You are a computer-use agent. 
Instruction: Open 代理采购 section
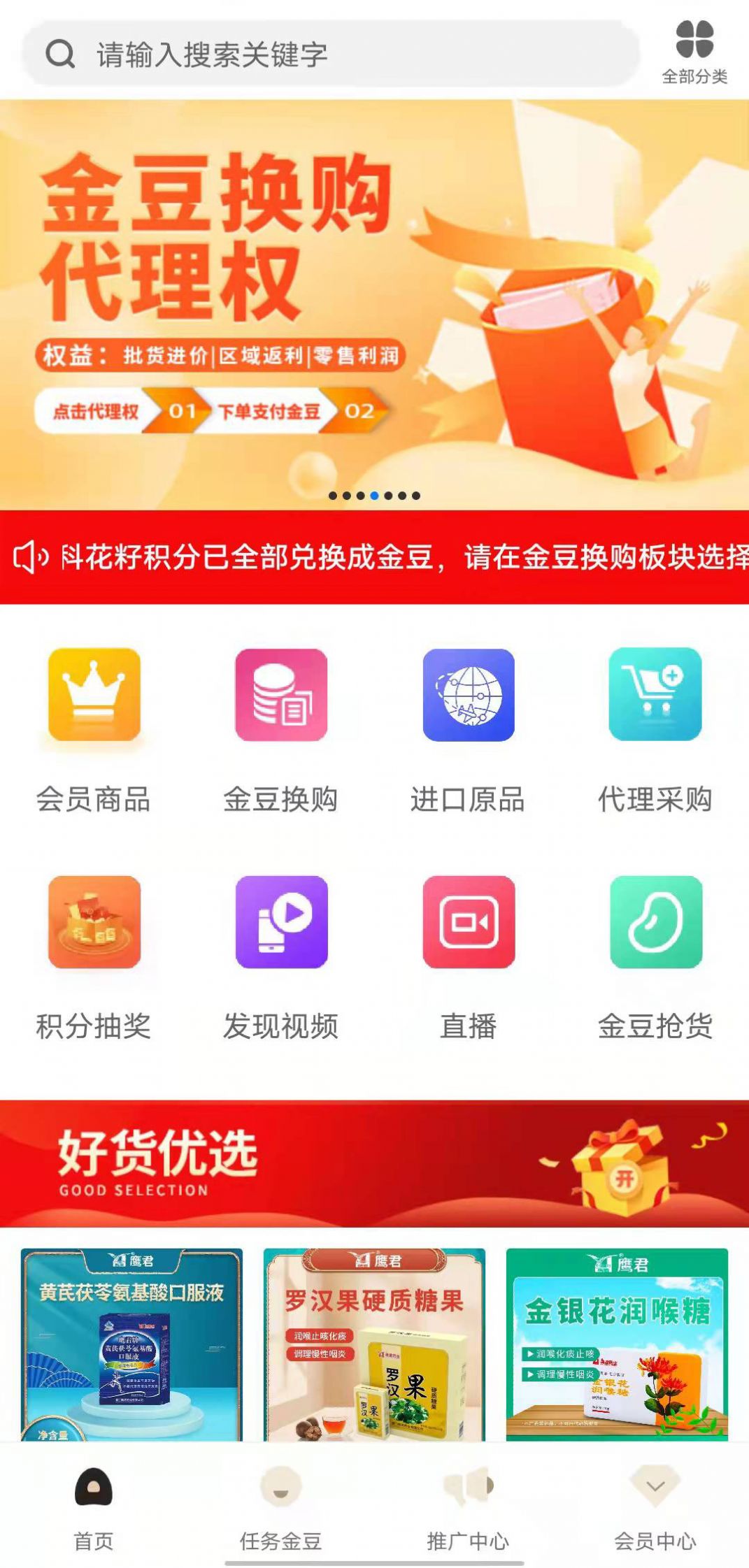click(x=655, y=731)
